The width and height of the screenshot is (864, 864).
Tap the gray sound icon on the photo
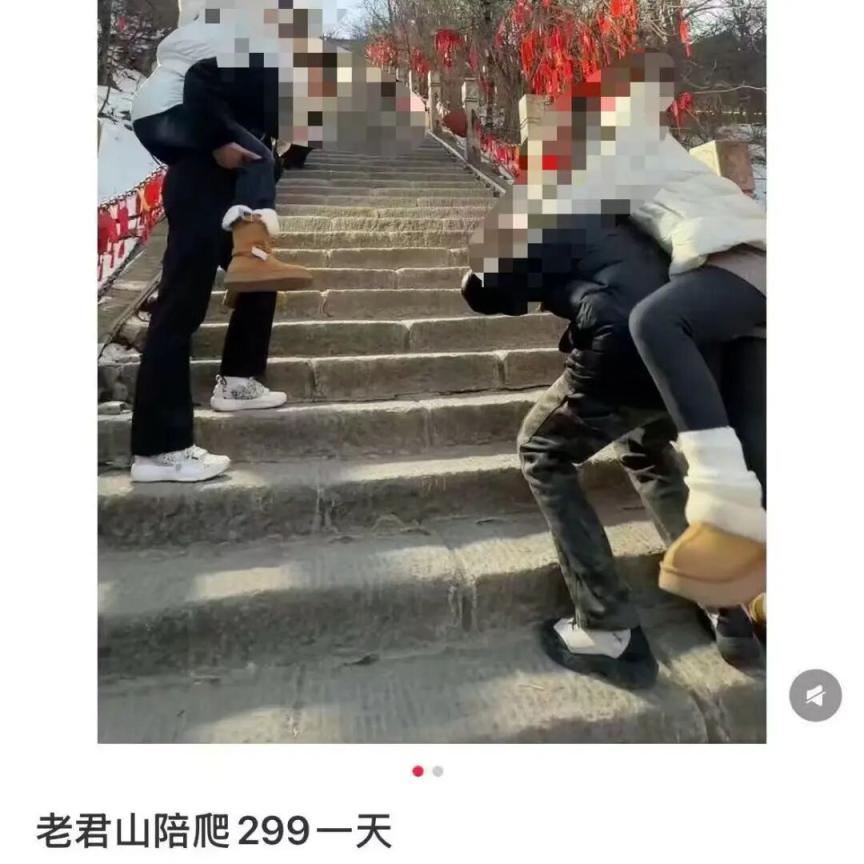(815, 695)
